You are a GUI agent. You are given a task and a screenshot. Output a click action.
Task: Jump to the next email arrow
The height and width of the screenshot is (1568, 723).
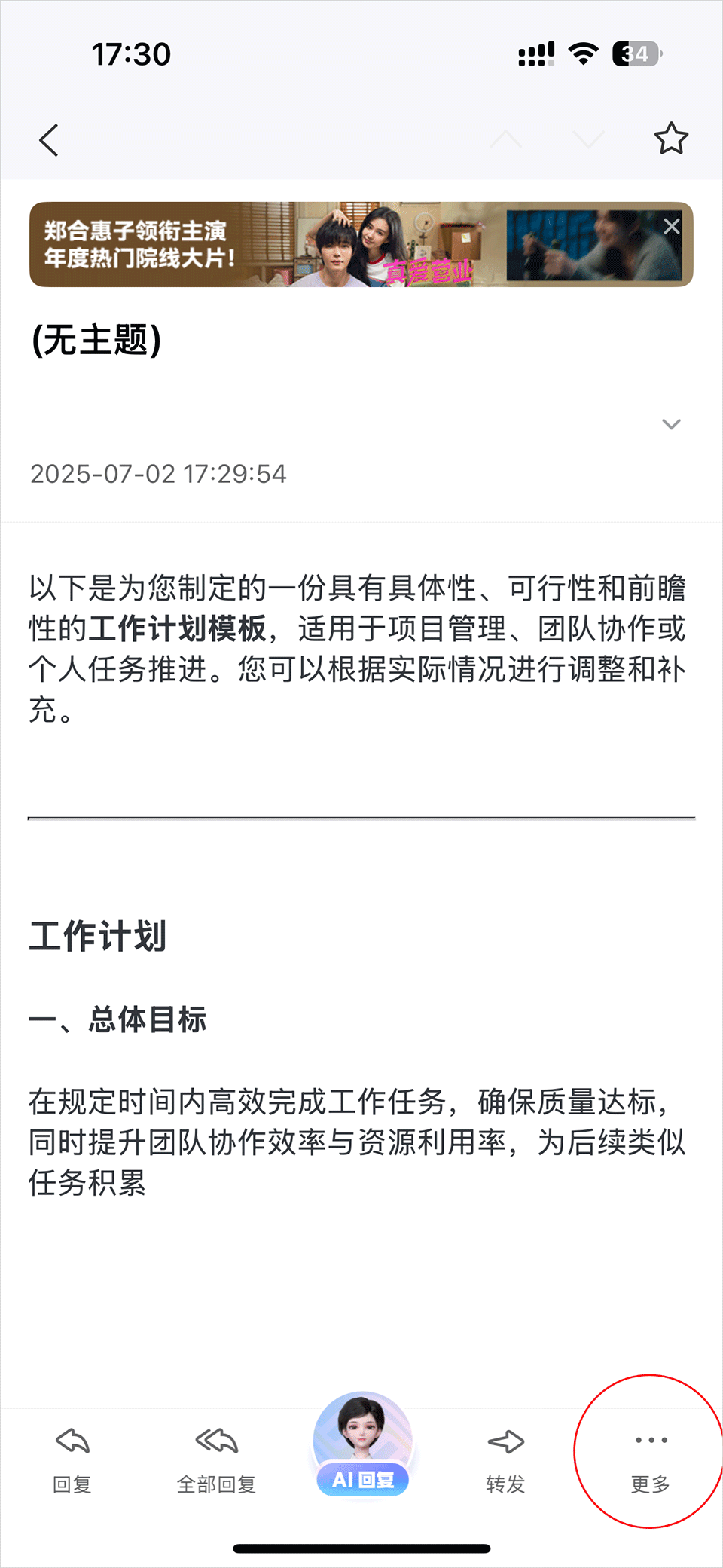588,139
